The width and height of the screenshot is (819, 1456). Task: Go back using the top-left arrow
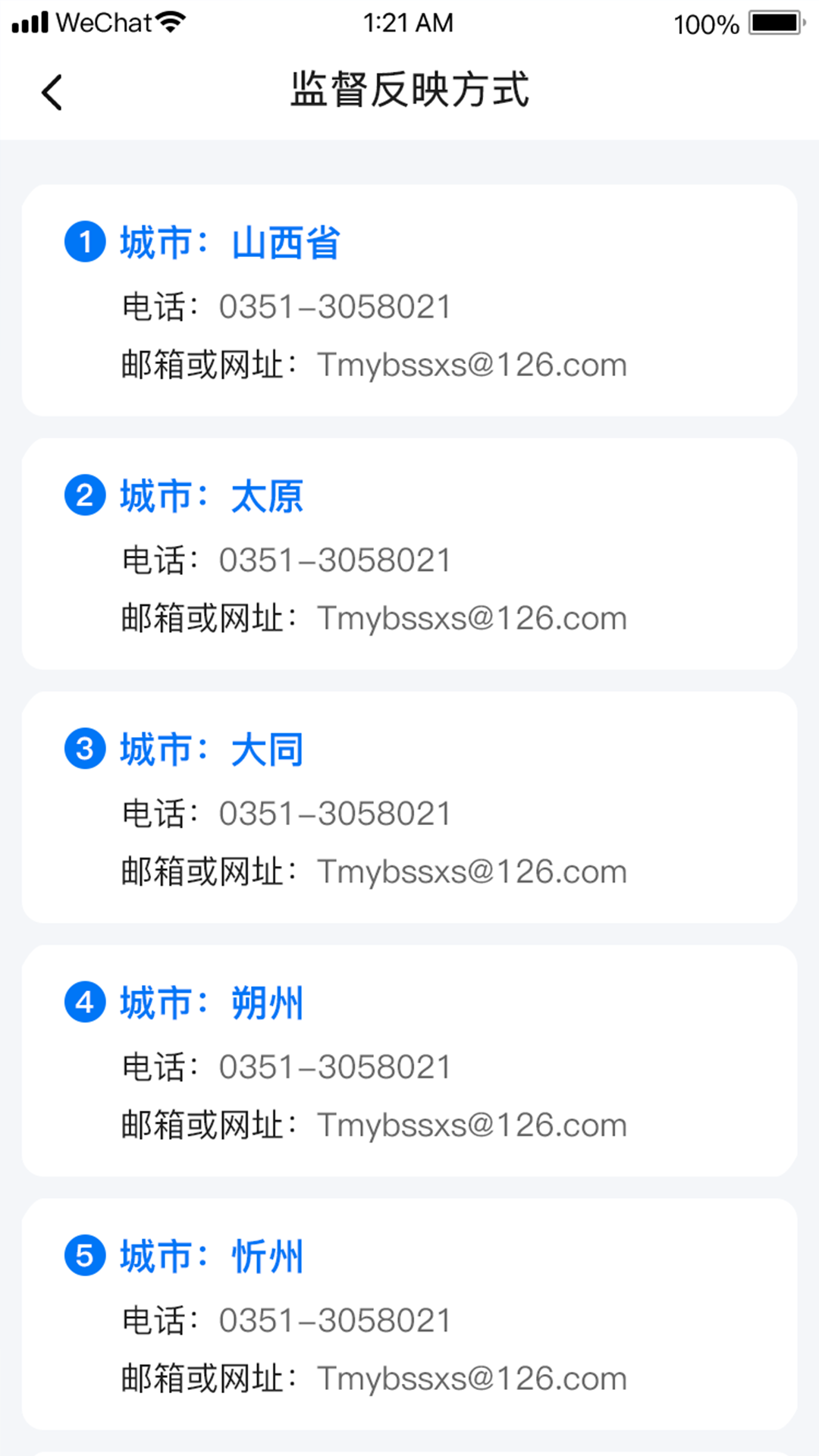52,93
